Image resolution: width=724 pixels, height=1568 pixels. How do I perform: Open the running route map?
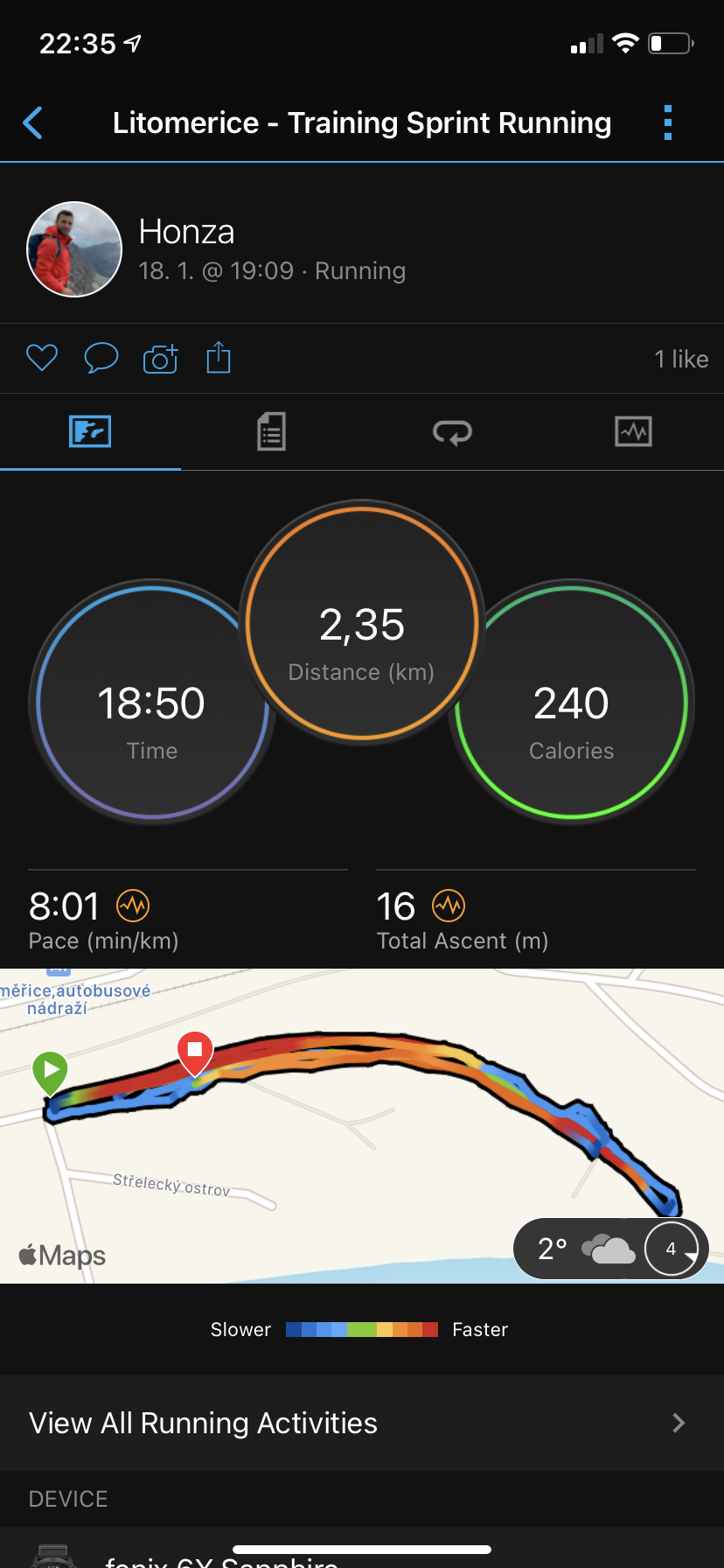(x=362, y=1126)
